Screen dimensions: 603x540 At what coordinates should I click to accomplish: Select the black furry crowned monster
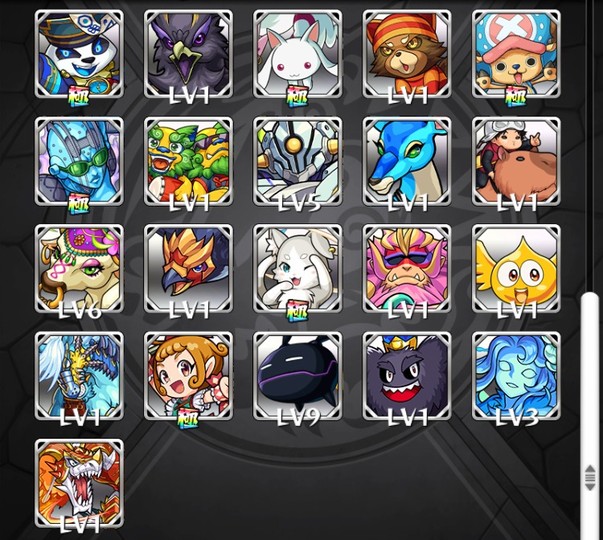pos(406,376)
